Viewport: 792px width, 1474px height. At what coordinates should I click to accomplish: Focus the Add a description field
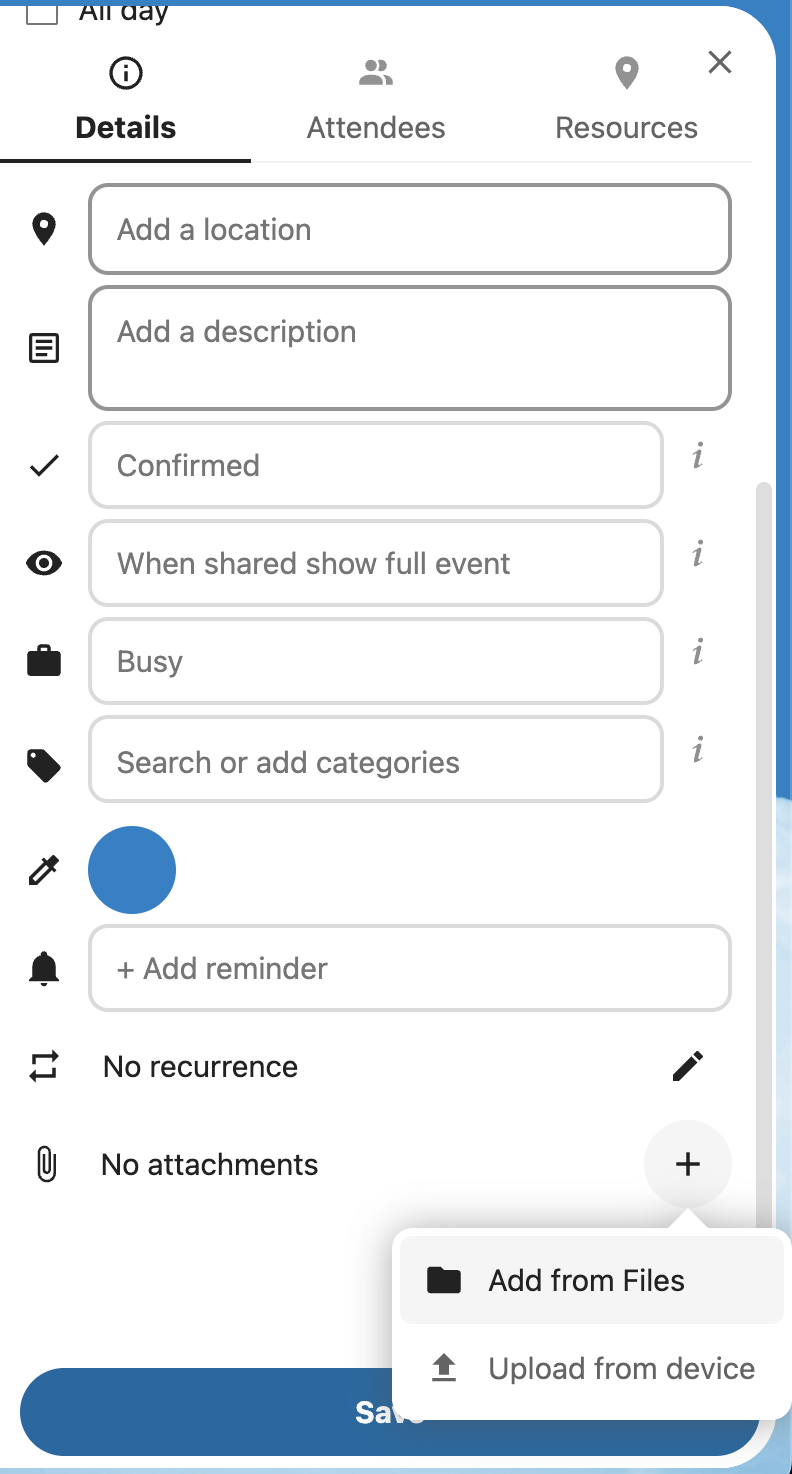(x=410, y=348)
